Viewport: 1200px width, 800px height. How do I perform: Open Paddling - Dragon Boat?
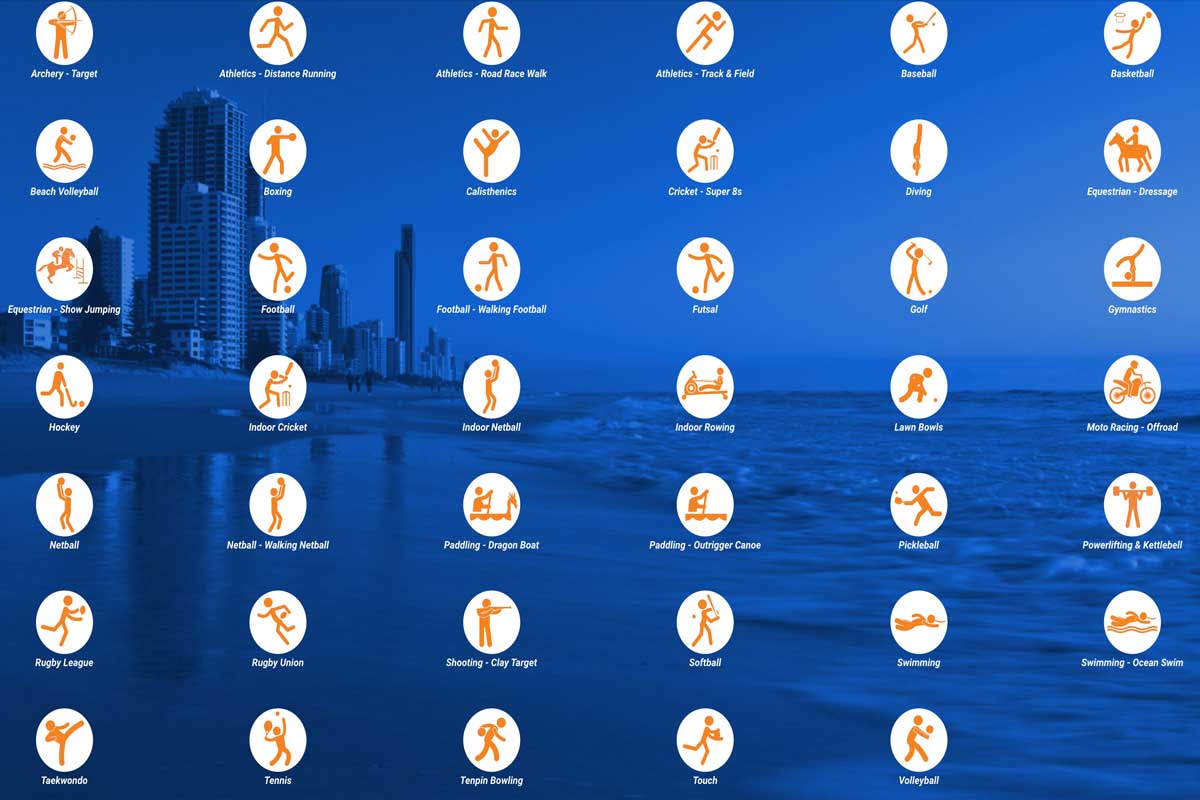coord(491,504)
